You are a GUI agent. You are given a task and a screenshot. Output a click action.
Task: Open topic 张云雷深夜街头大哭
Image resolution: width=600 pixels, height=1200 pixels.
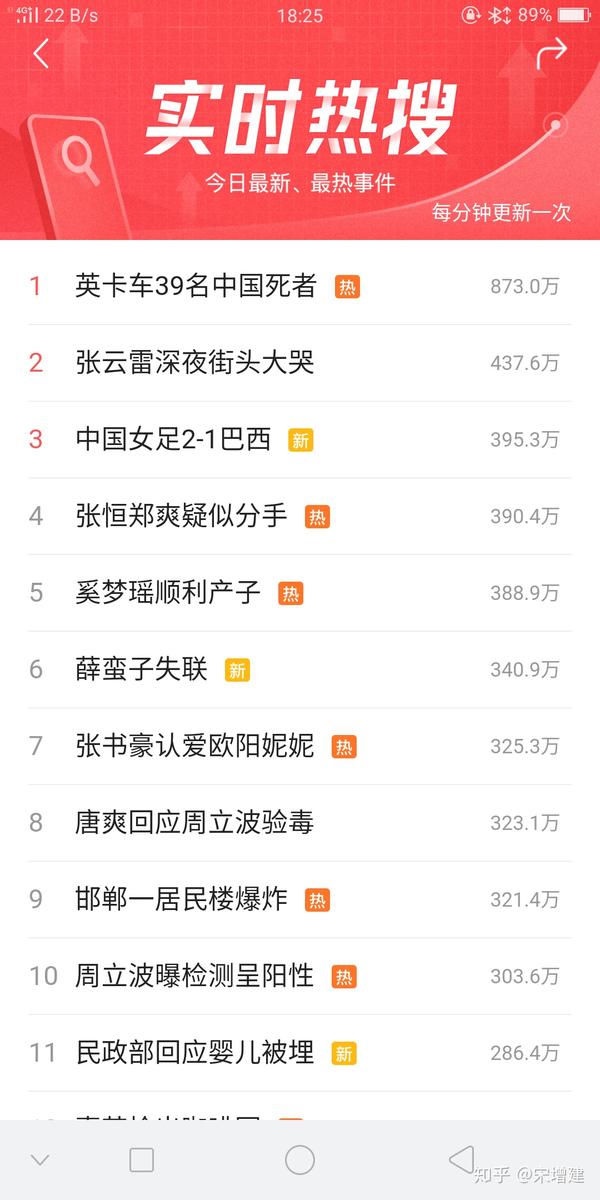[195, 363]
